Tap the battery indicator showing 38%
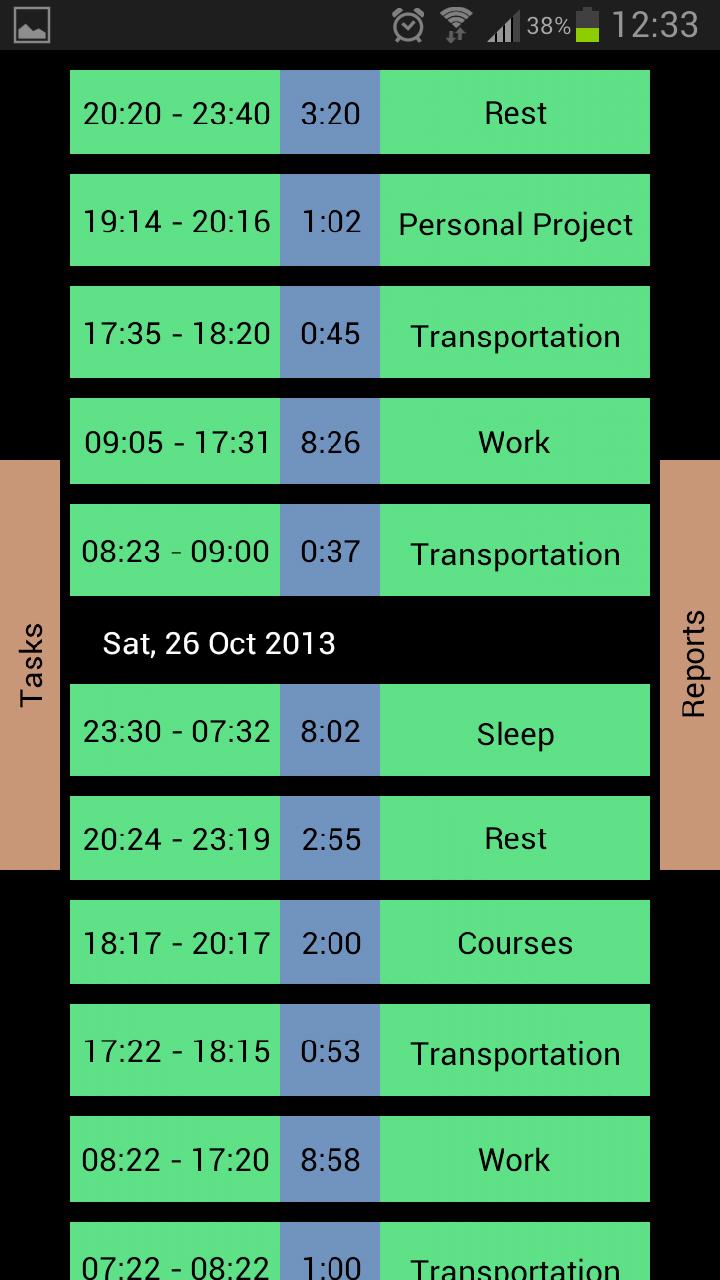720x1280 pixels. (588, 23)
